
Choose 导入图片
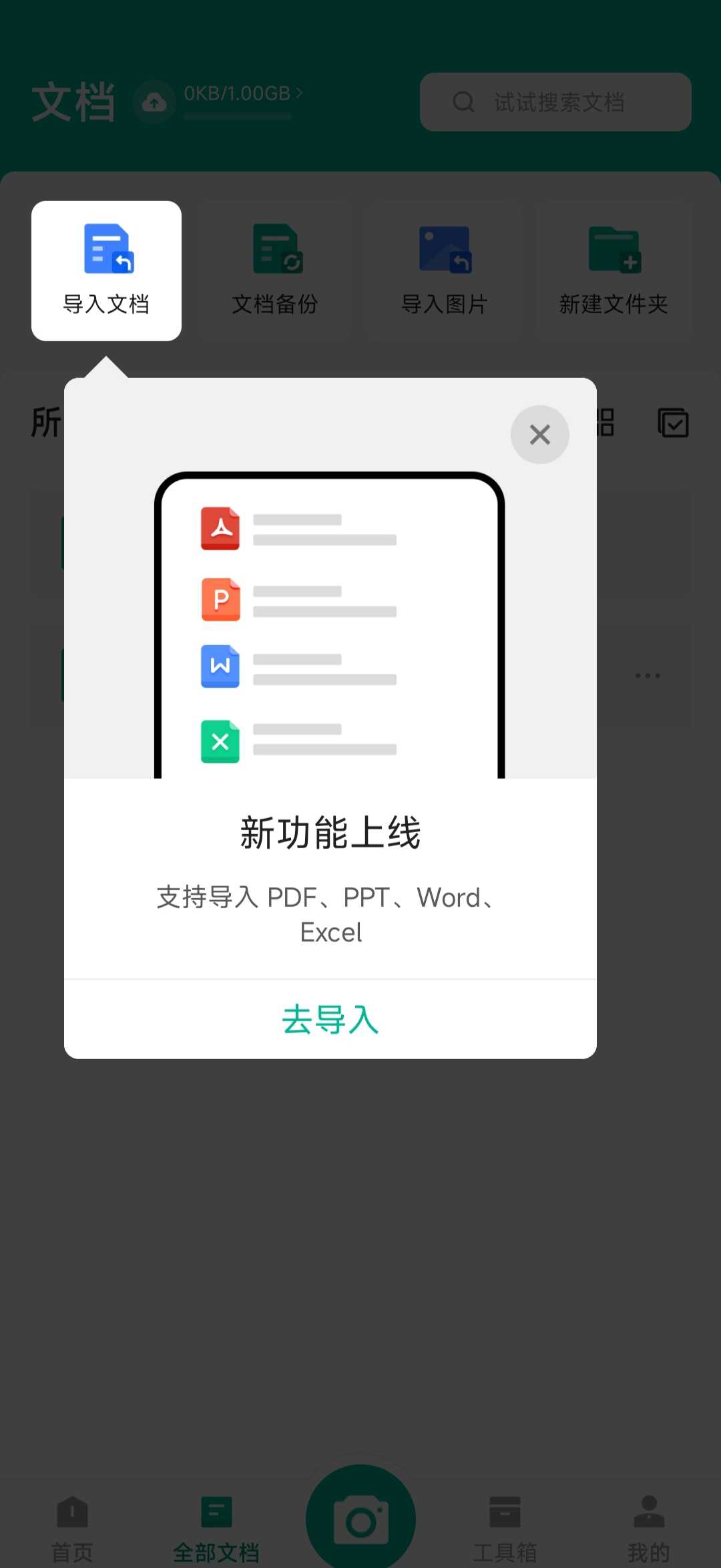(445, 271)
